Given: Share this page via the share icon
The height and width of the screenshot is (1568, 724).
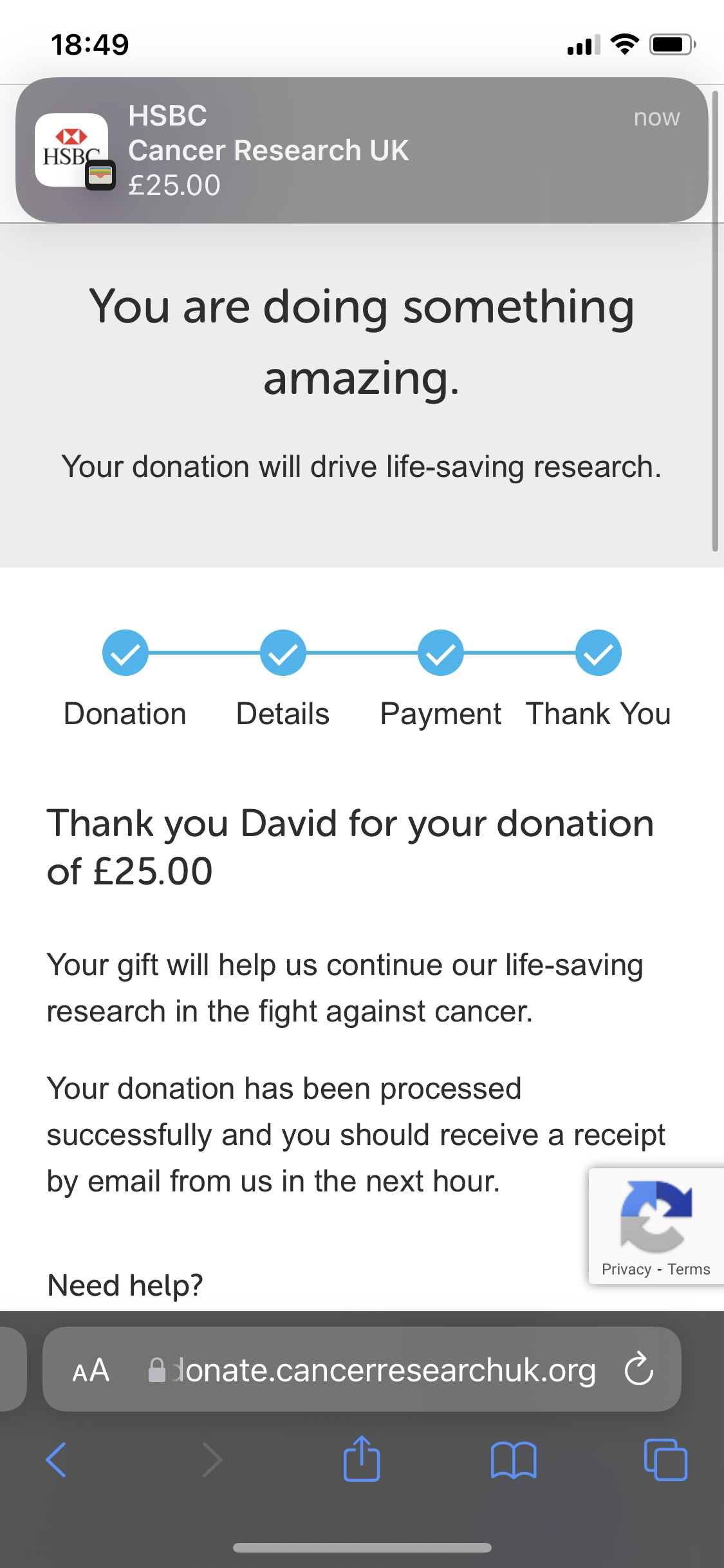Looking at the screenshot, I should pos(362,1459).
